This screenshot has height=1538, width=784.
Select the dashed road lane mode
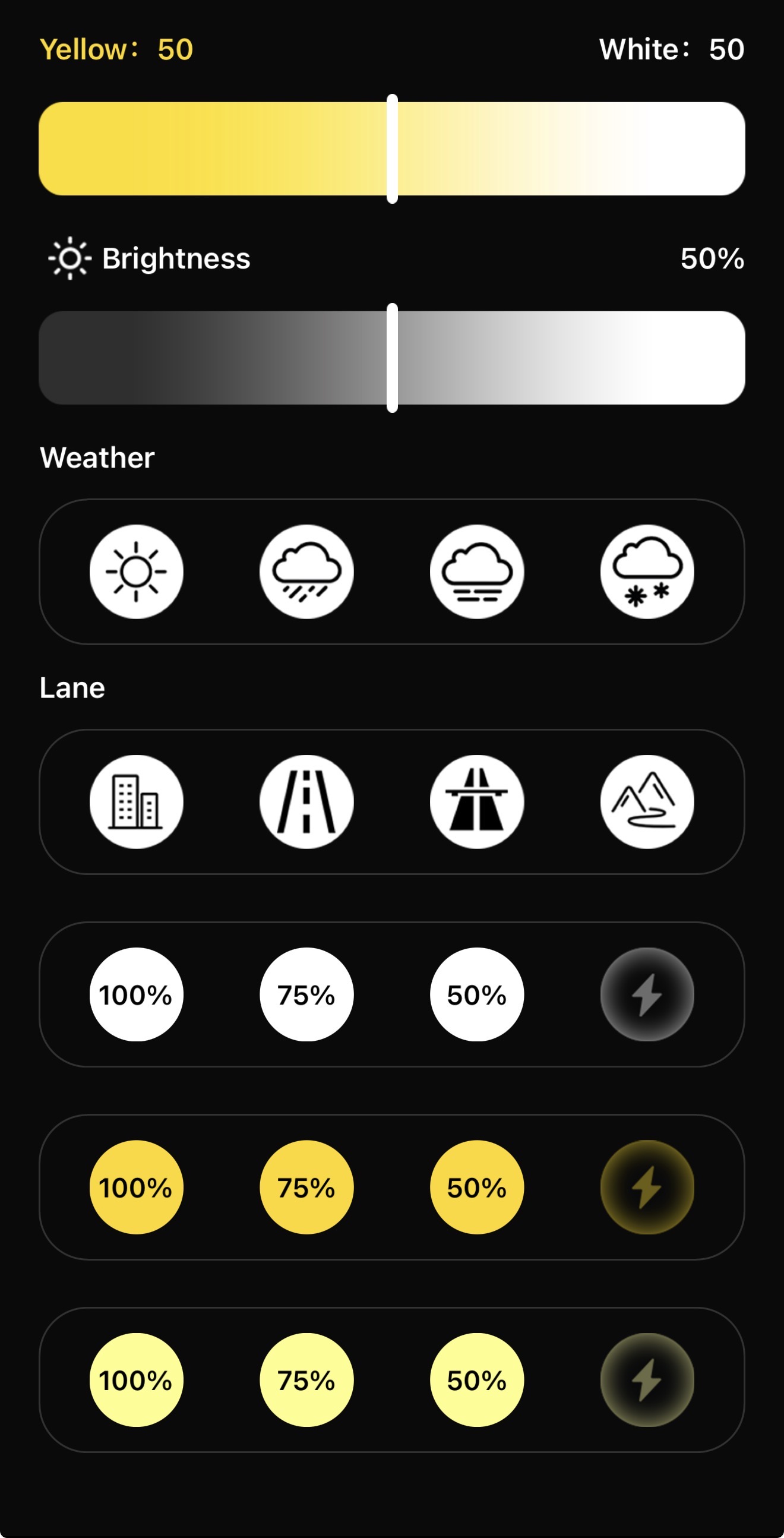pos(306,801)
